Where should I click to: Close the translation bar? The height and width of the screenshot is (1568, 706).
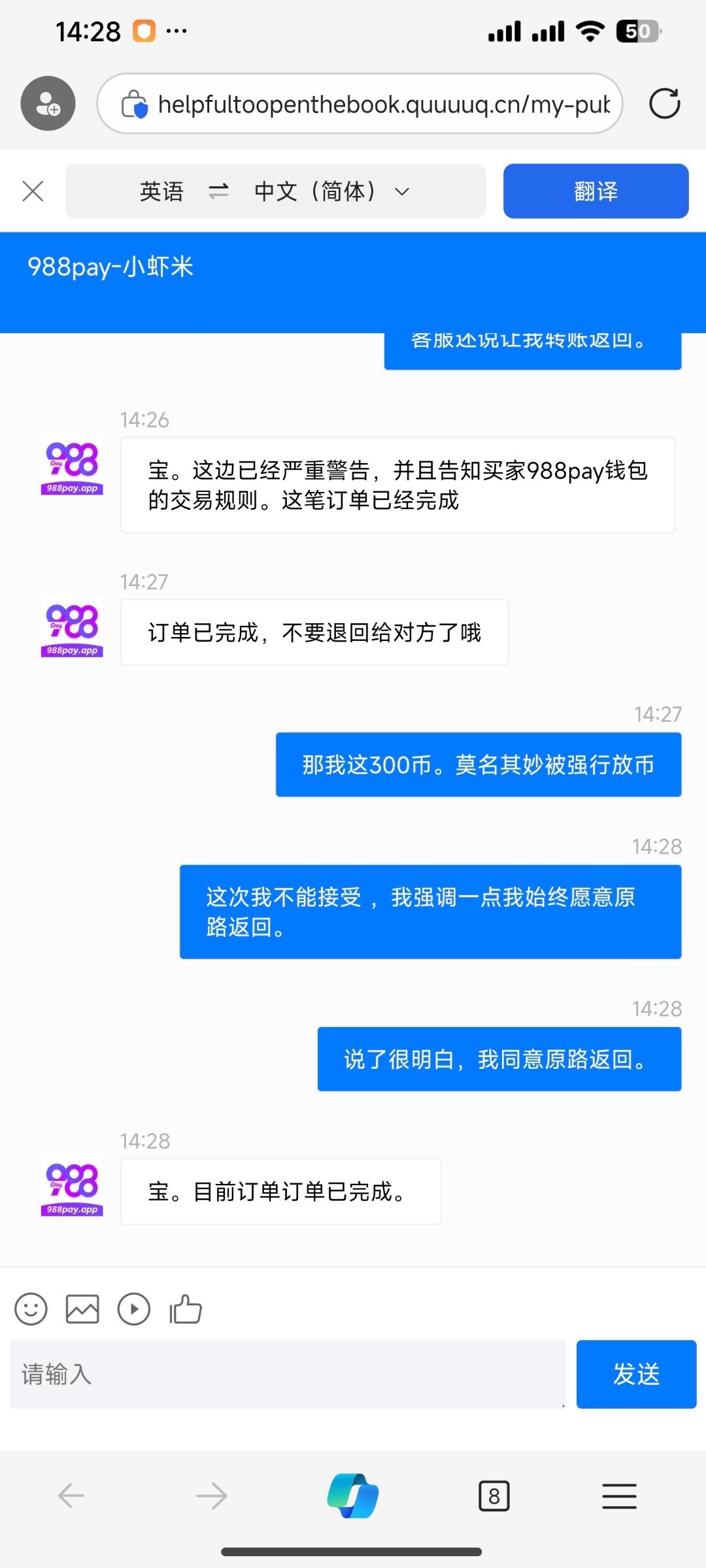click(x=33, y=191)
